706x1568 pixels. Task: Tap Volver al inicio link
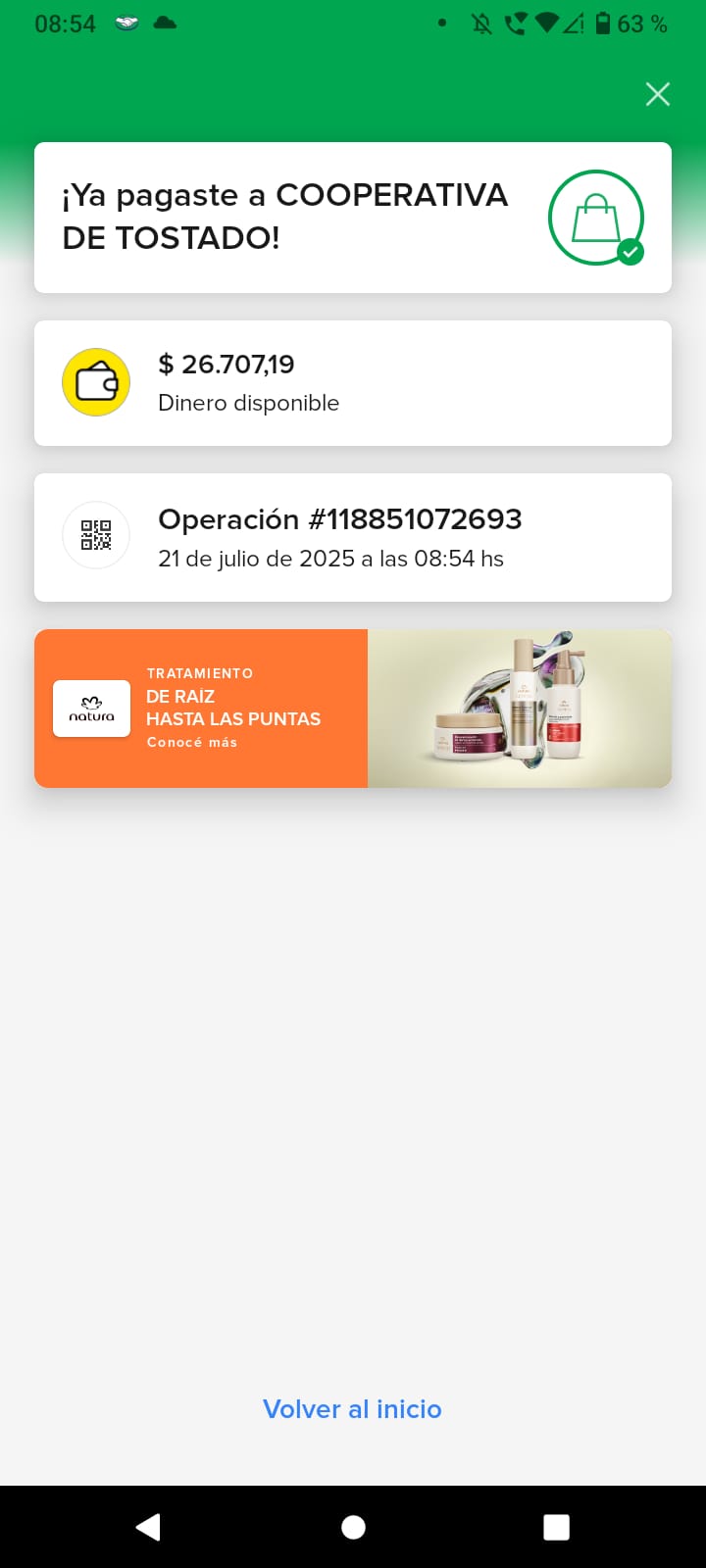click(x=352, y=1409)
